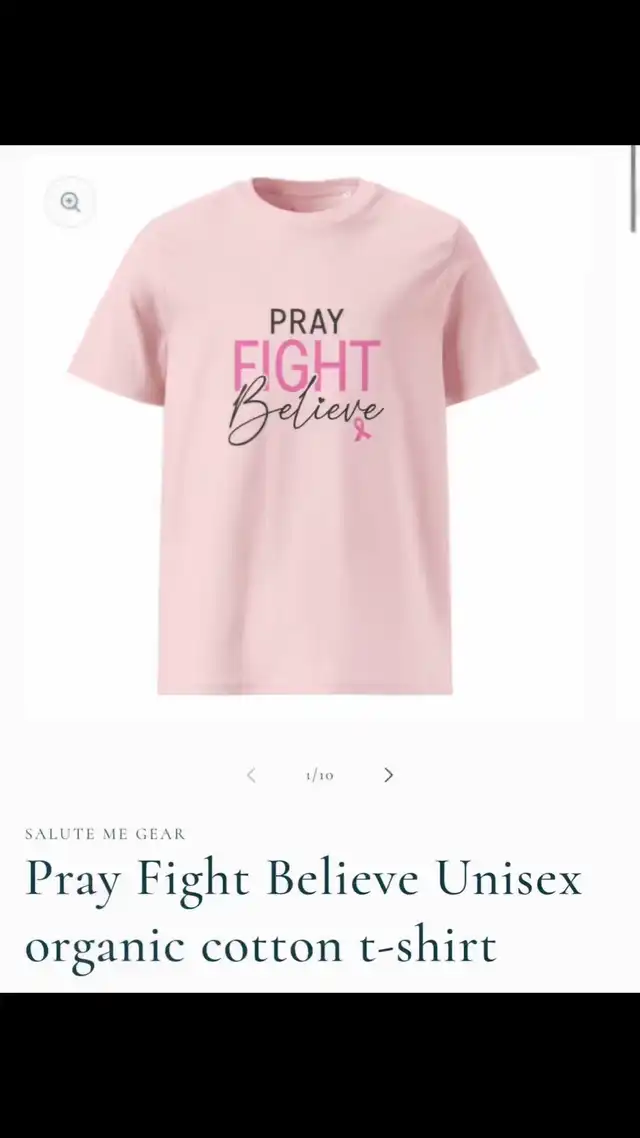
Task: Go to the previous product image
Action: [251, 775]
